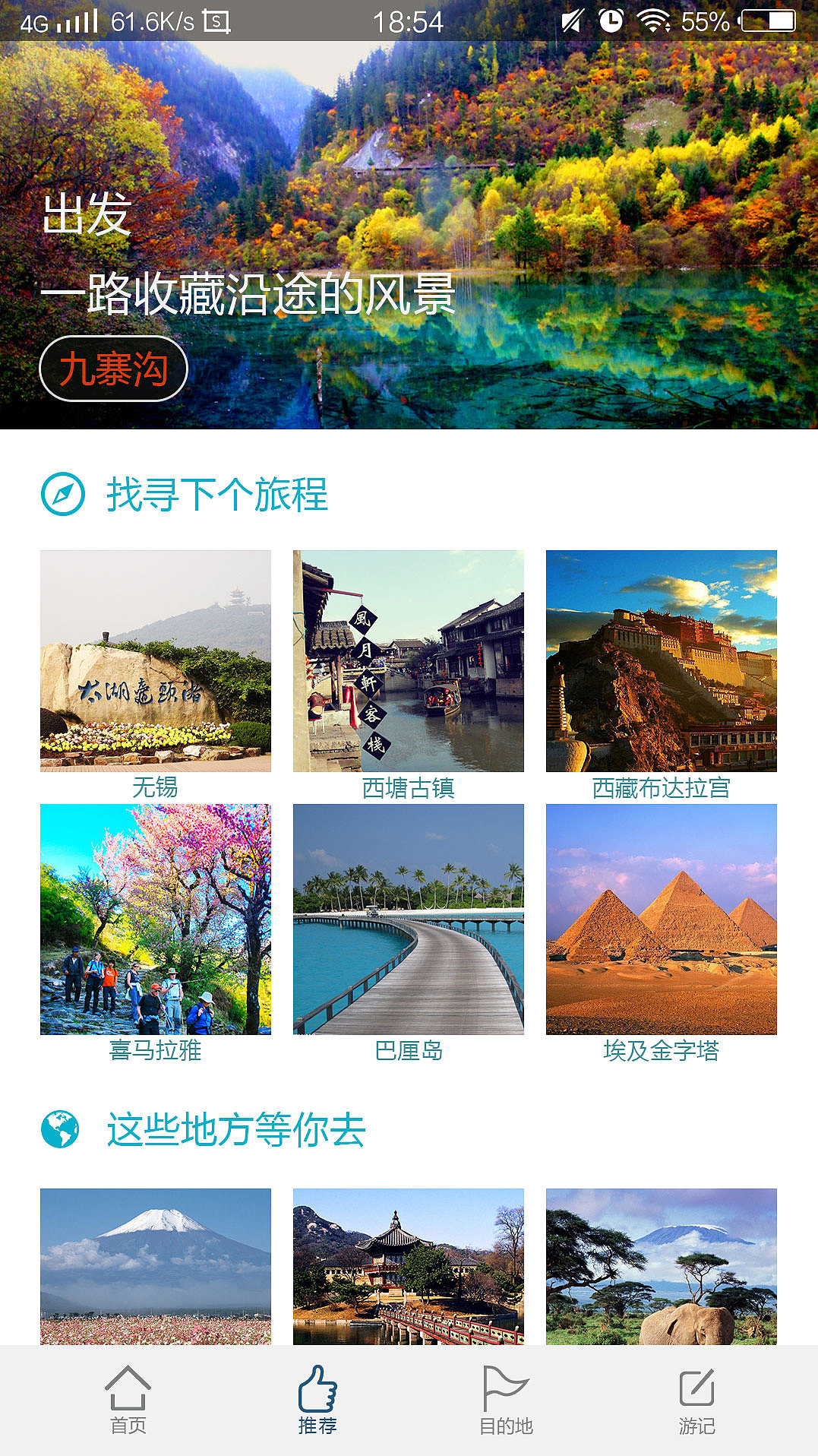Tap the mute indicator in the status bar

coord(571,21)
